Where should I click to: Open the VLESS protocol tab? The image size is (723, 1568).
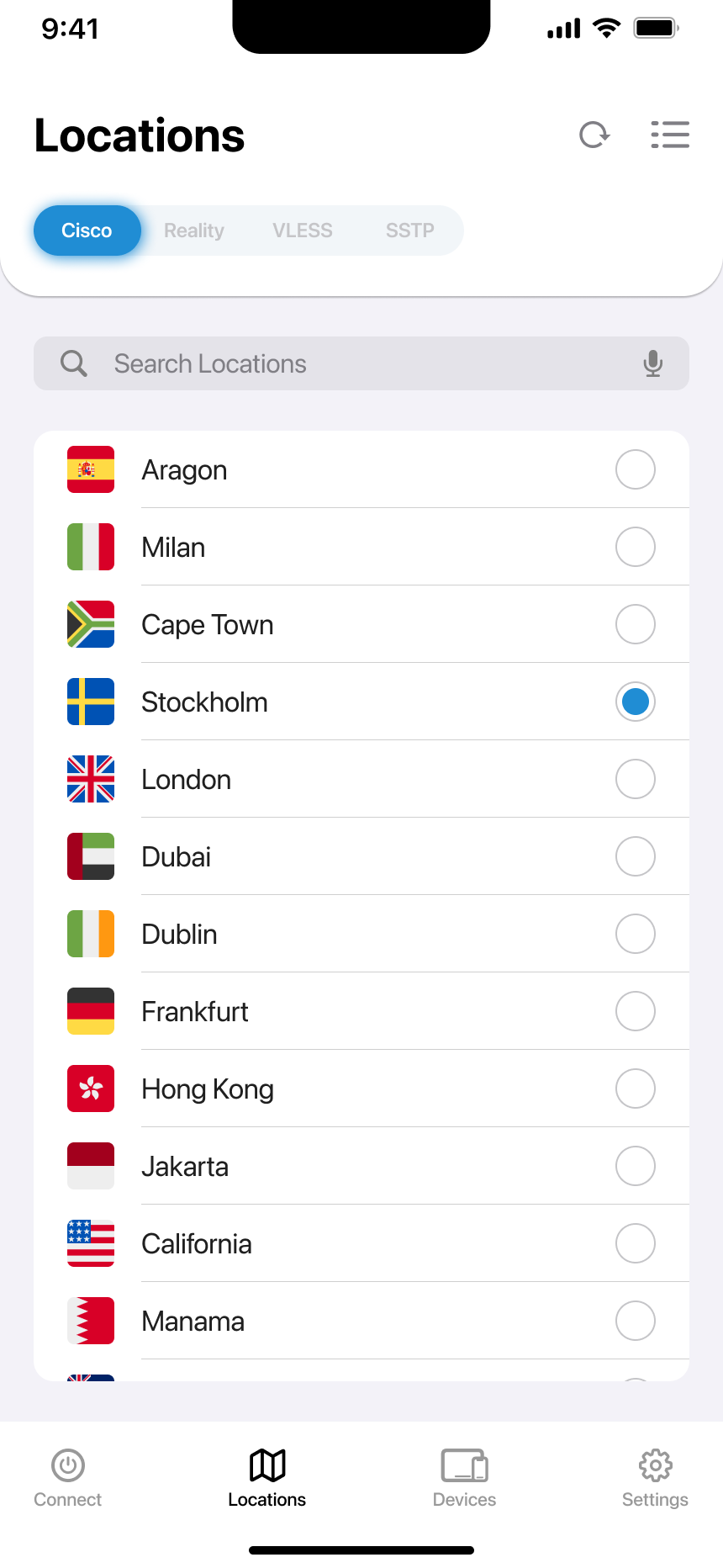303,230
